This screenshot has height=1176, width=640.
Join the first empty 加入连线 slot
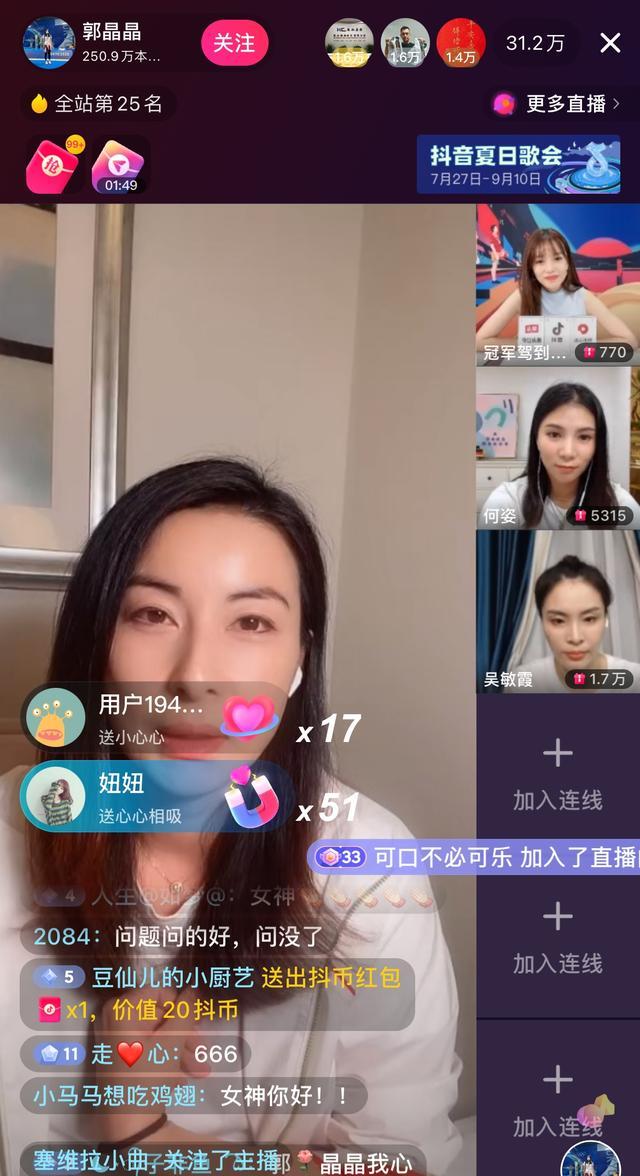(557, 774)
